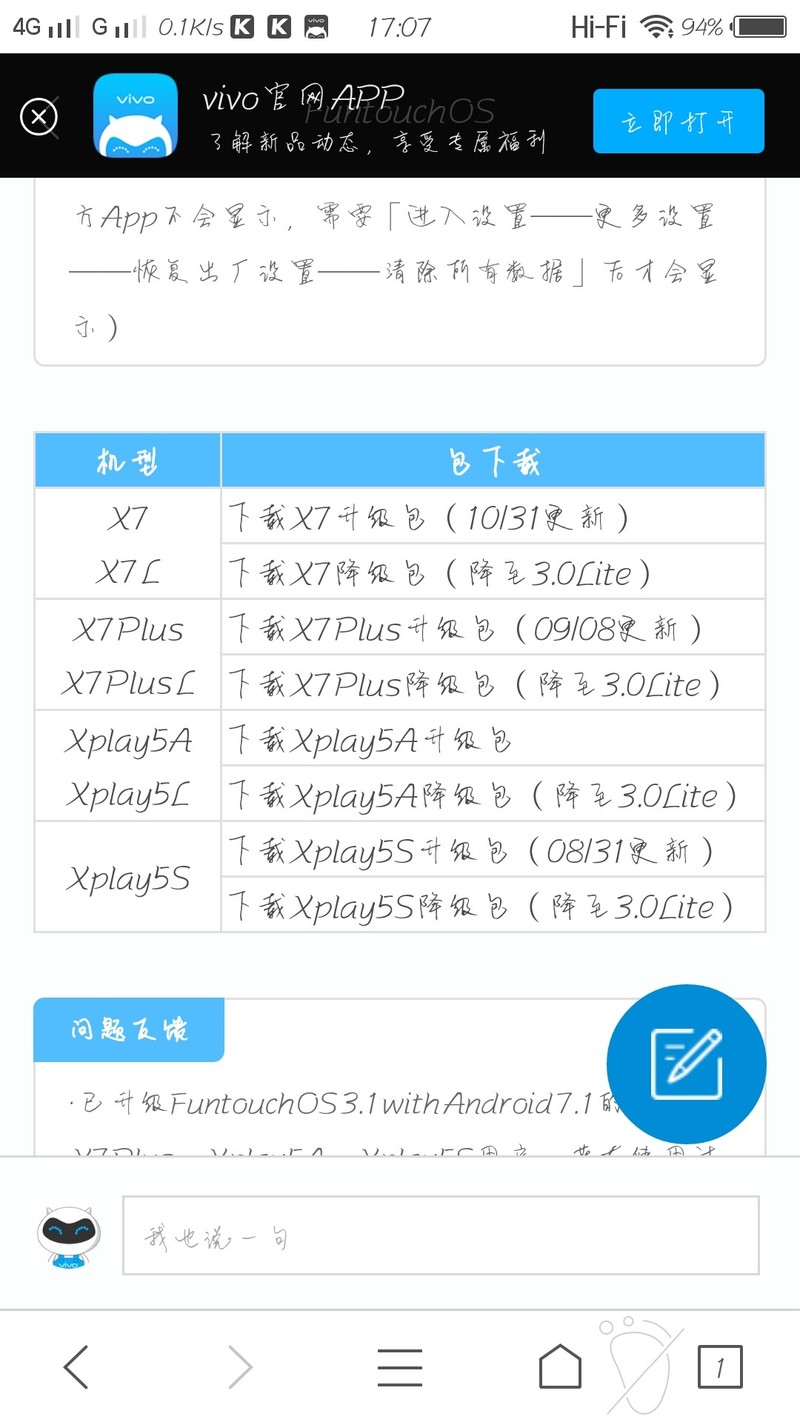Dismiss the vivo APP banner via X
This screenshot has width=800, height=1422.
38,117
